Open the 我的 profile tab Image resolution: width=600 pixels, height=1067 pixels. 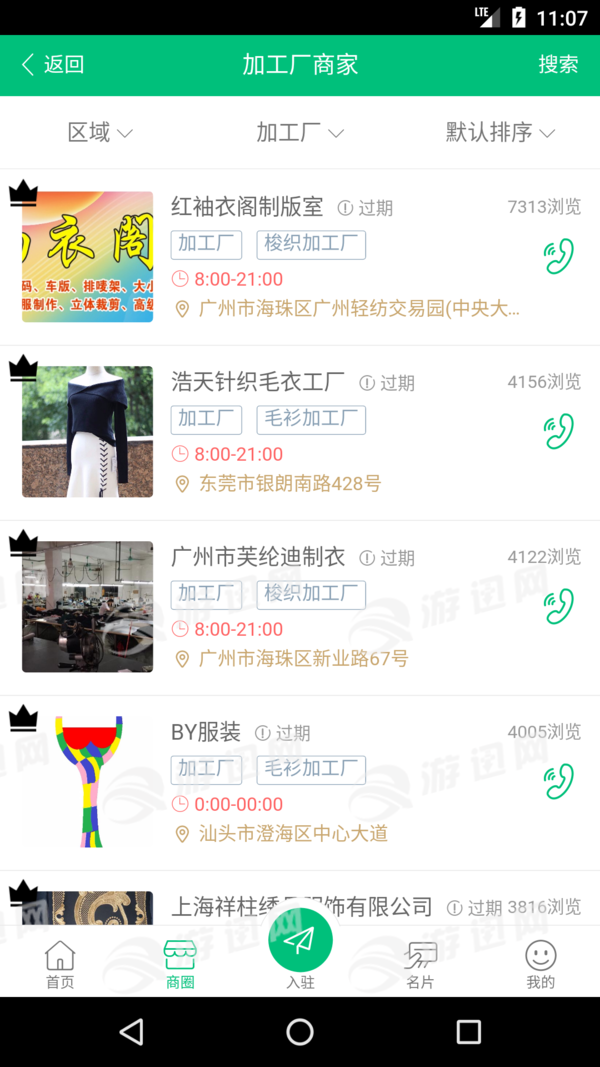pyautogui.click(x=541, y=965)
